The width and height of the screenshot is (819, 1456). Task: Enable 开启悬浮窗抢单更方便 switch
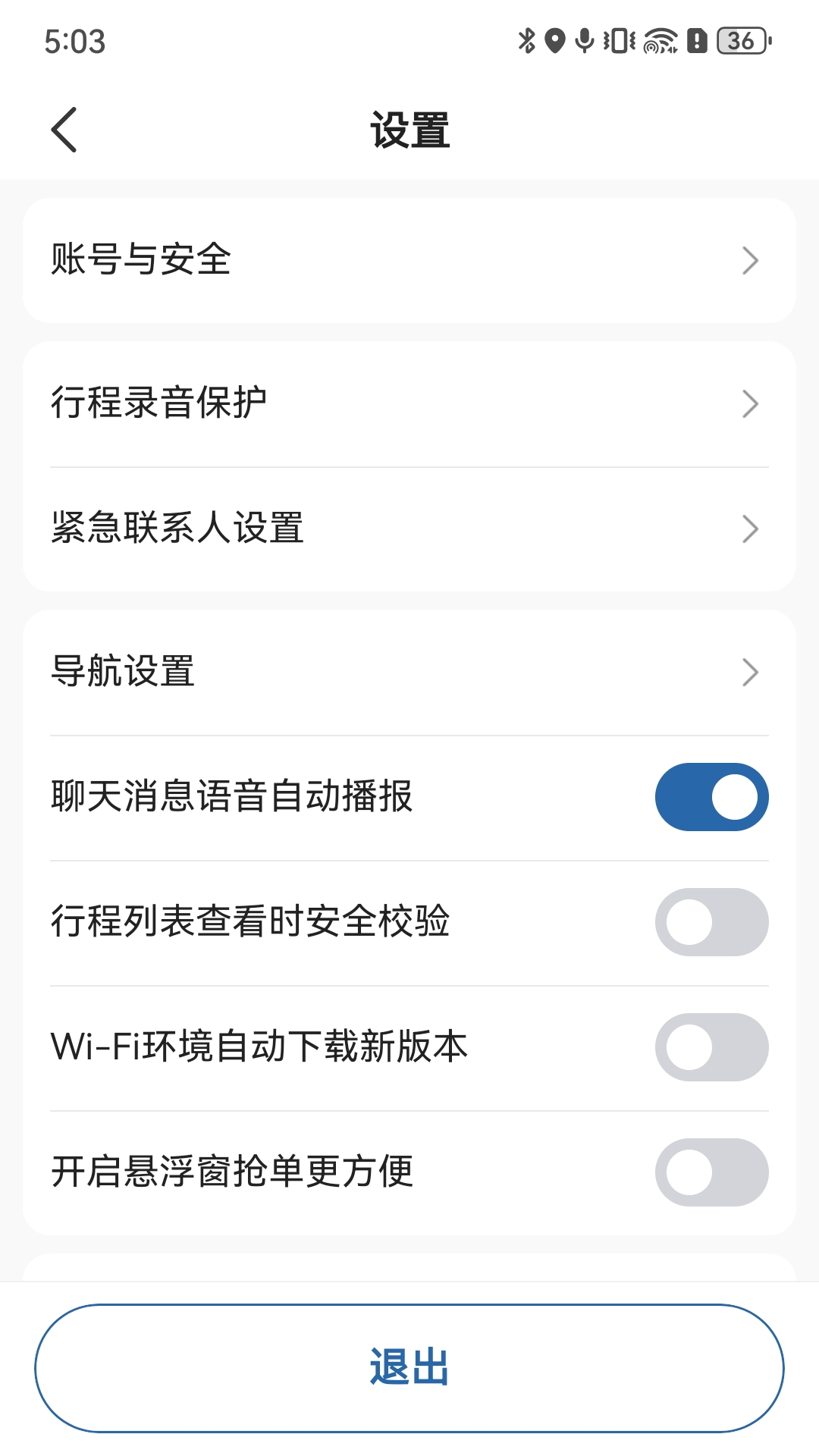coord(711,1171)
